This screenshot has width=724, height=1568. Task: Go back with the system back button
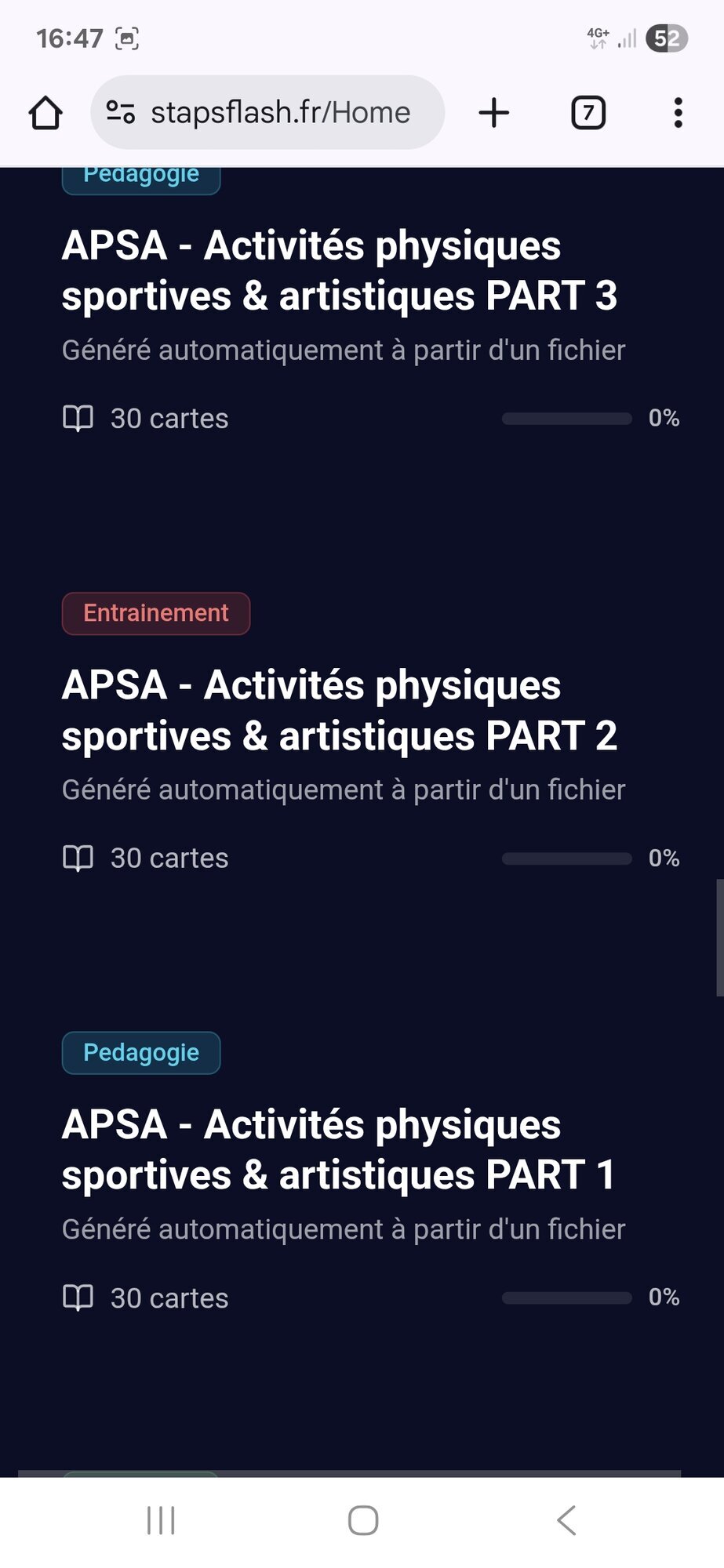pos(566,1521)
